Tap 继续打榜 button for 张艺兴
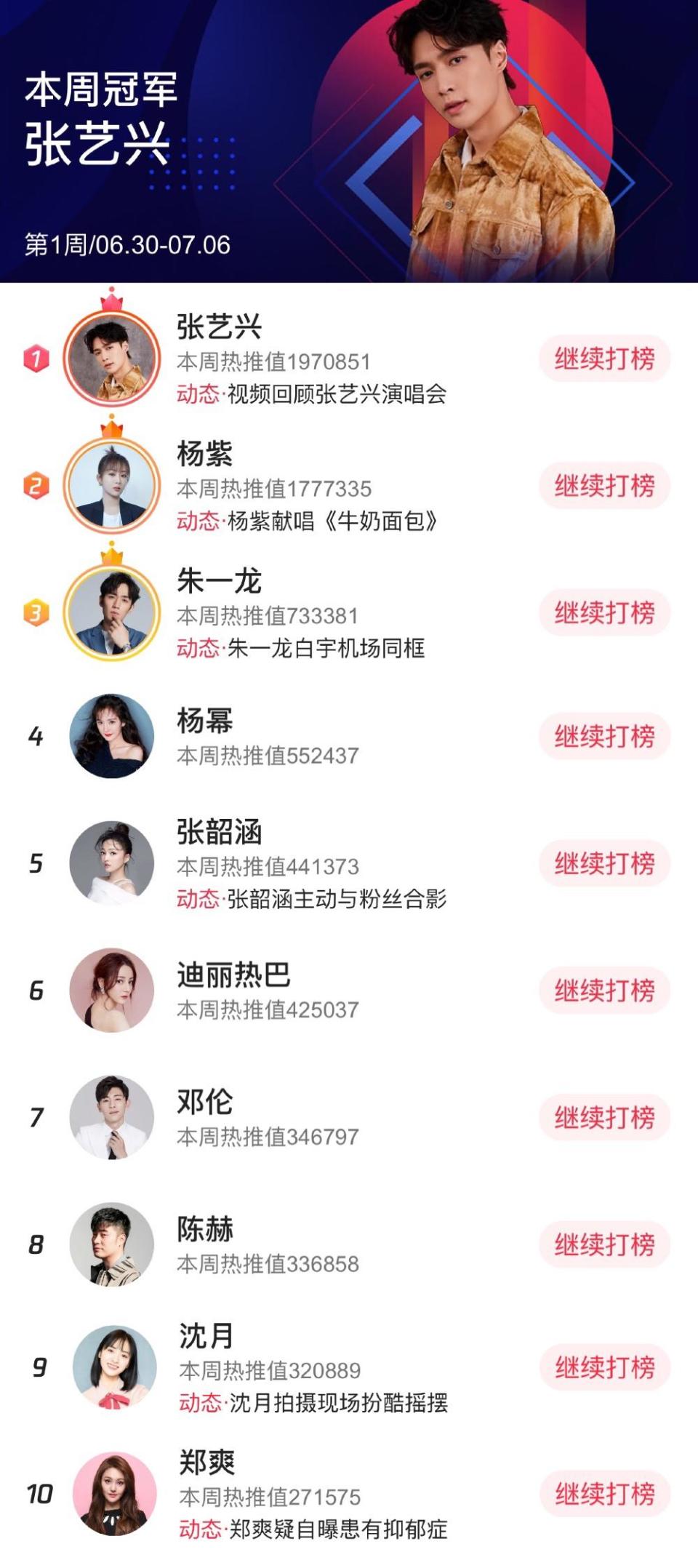698x1568 pixels. [x=604, y=359]
